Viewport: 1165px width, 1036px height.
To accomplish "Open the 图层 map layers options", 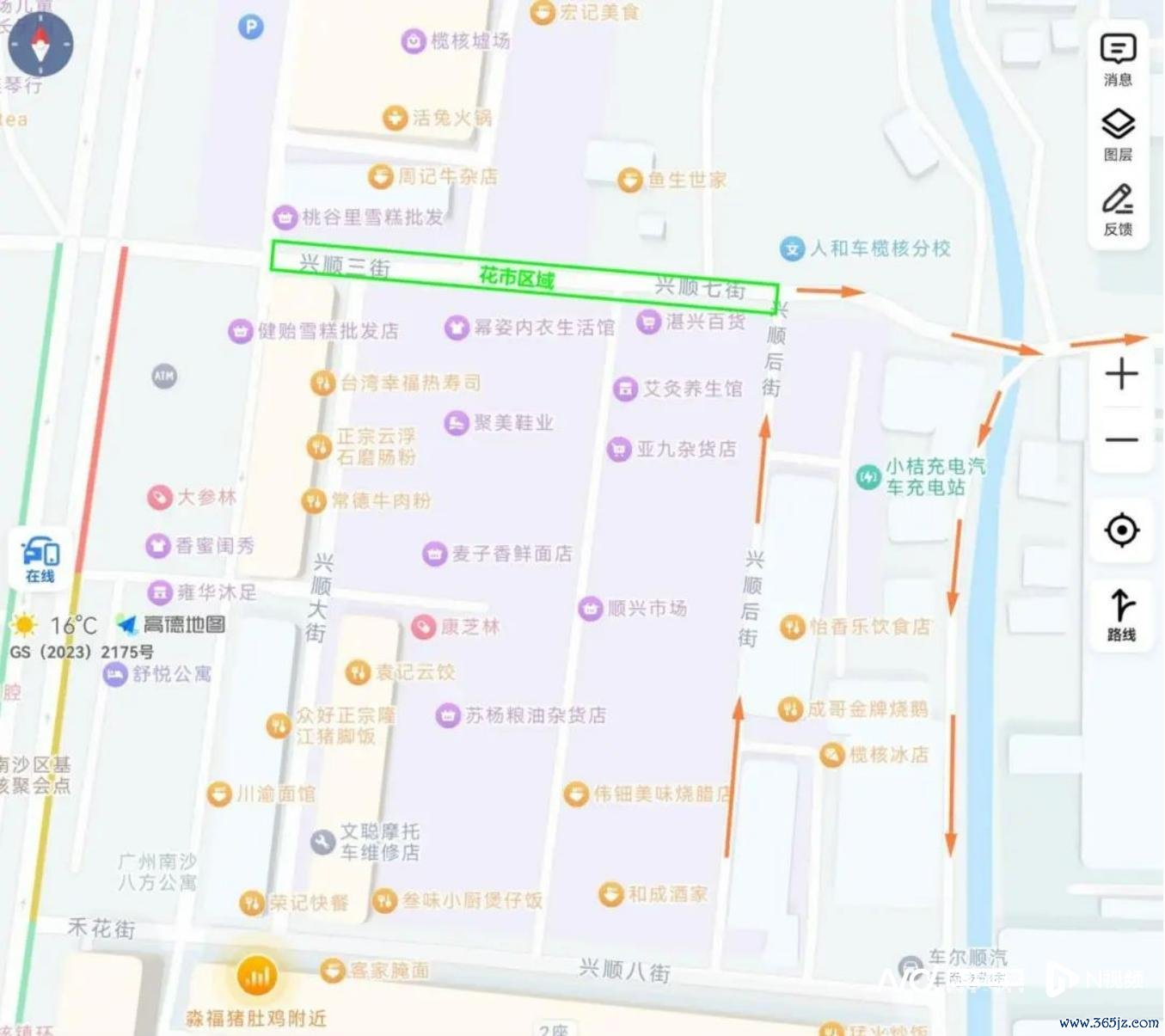I will coord(1118,134).
